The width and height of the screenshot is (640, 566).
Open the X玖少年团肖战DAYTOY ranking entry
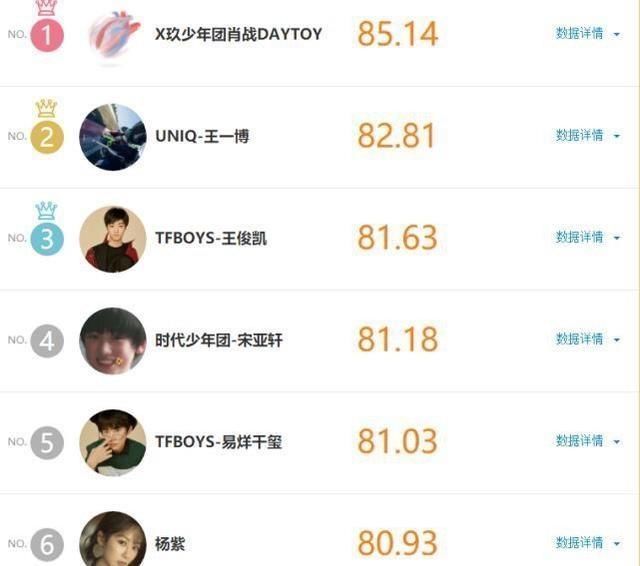click(x=238, y=34)
